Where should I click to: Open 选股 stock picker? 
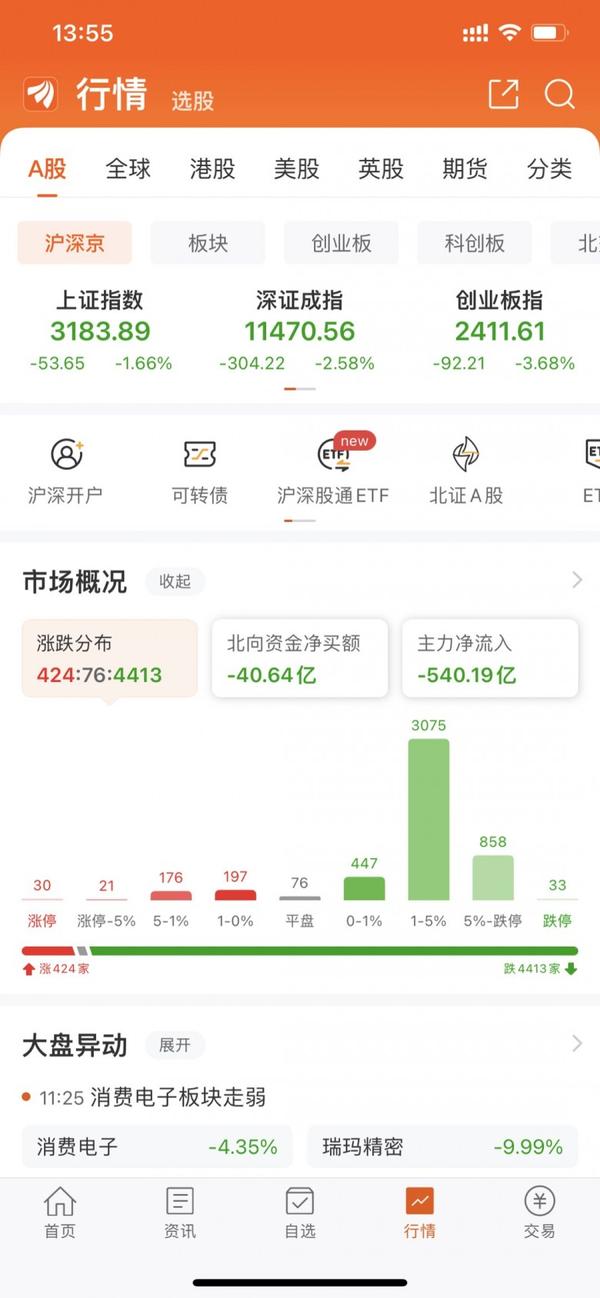(192, 101)
